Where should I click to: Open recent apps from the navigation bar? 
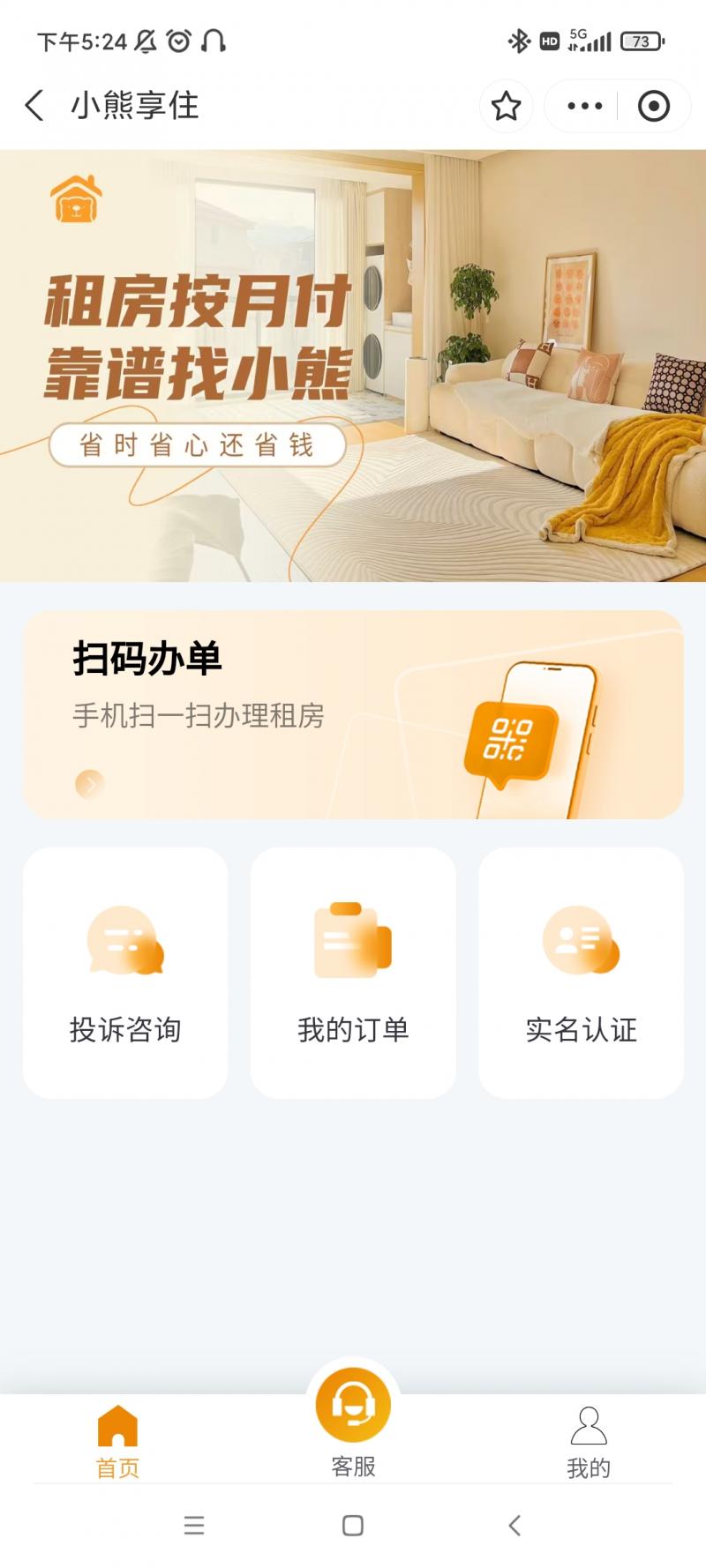click(x=194, y=1526)
